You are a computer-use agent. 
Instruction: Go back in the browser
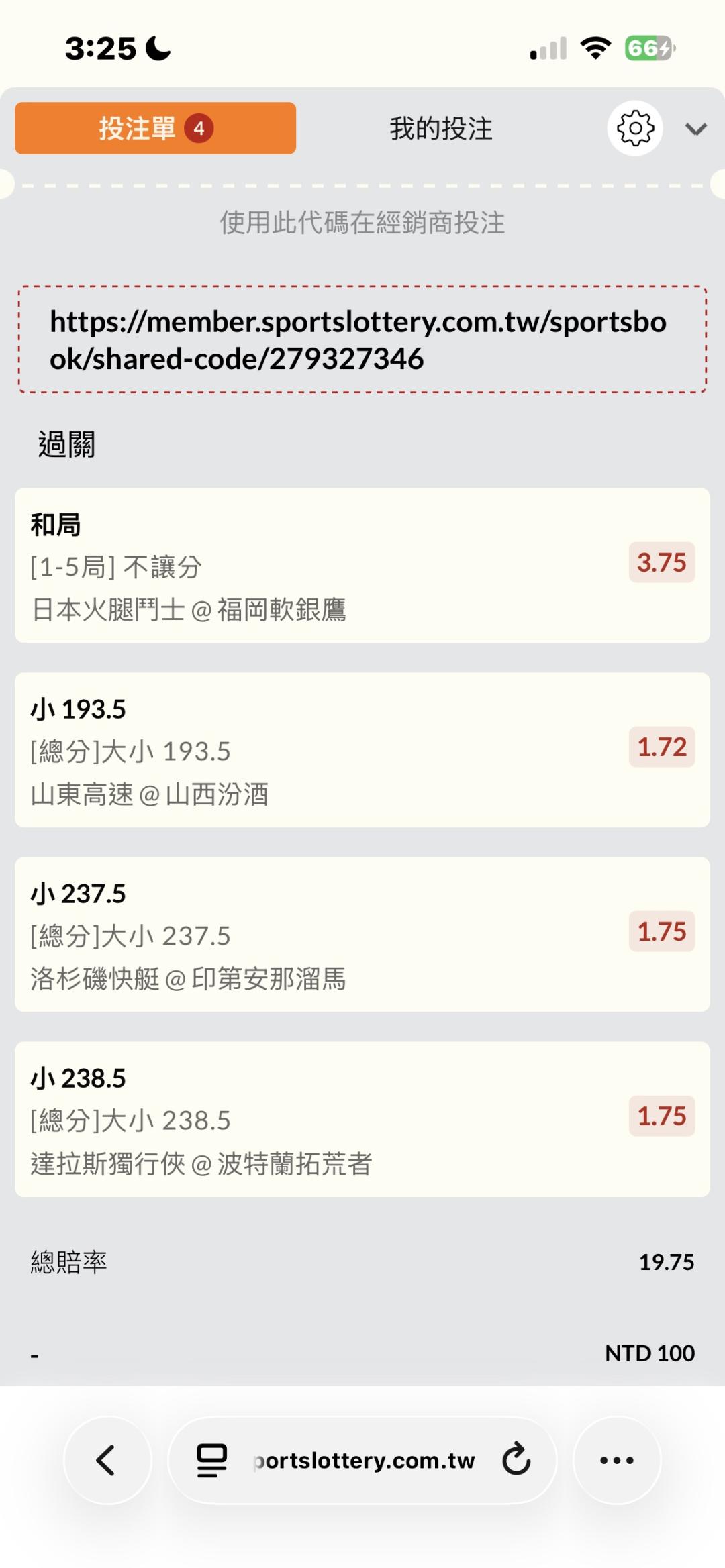[x=107, y=1460]
